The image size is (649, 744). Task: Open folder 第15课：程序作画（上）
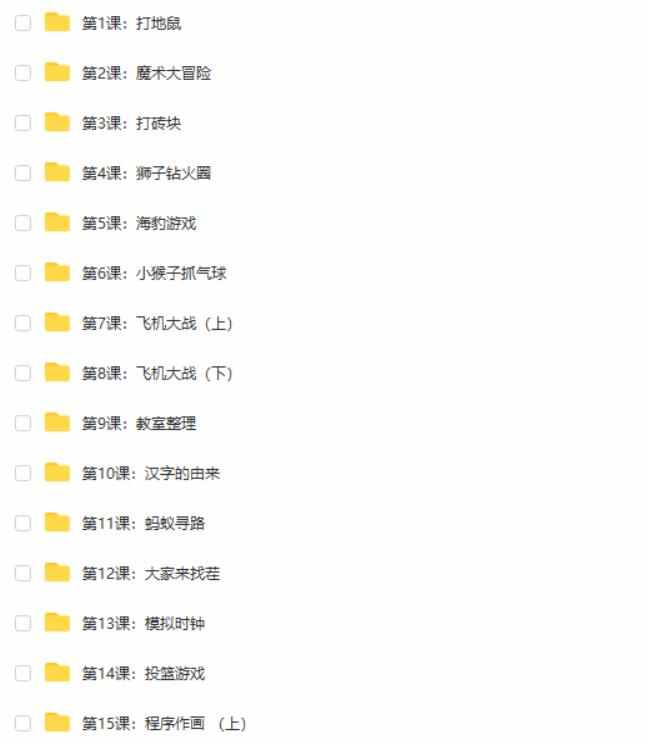pos(163,723)
